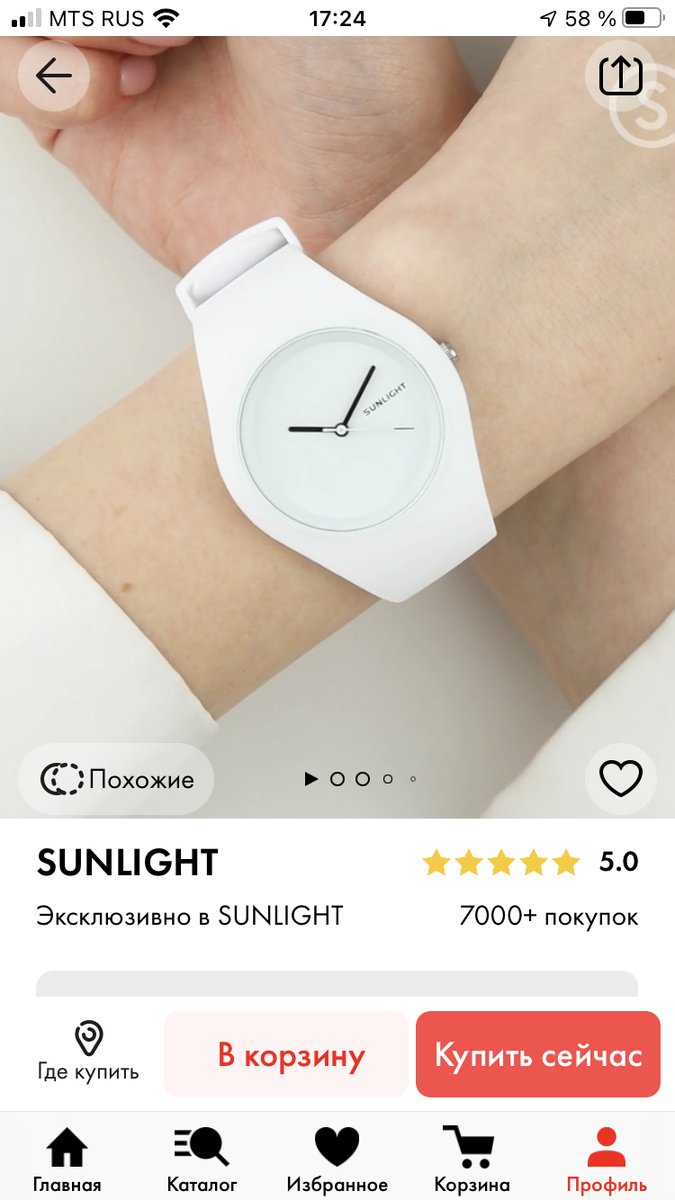
Task: Go back using the arrow icon
Action: [54, 76]
